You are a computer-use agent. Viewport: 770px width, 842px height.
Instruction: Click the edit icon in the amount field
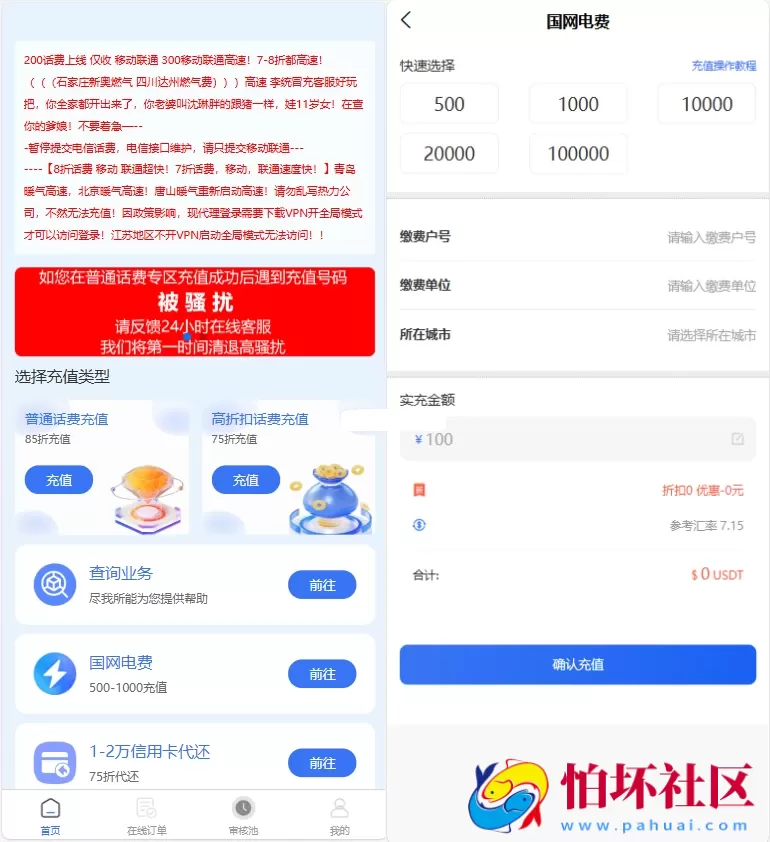(737, 439)
